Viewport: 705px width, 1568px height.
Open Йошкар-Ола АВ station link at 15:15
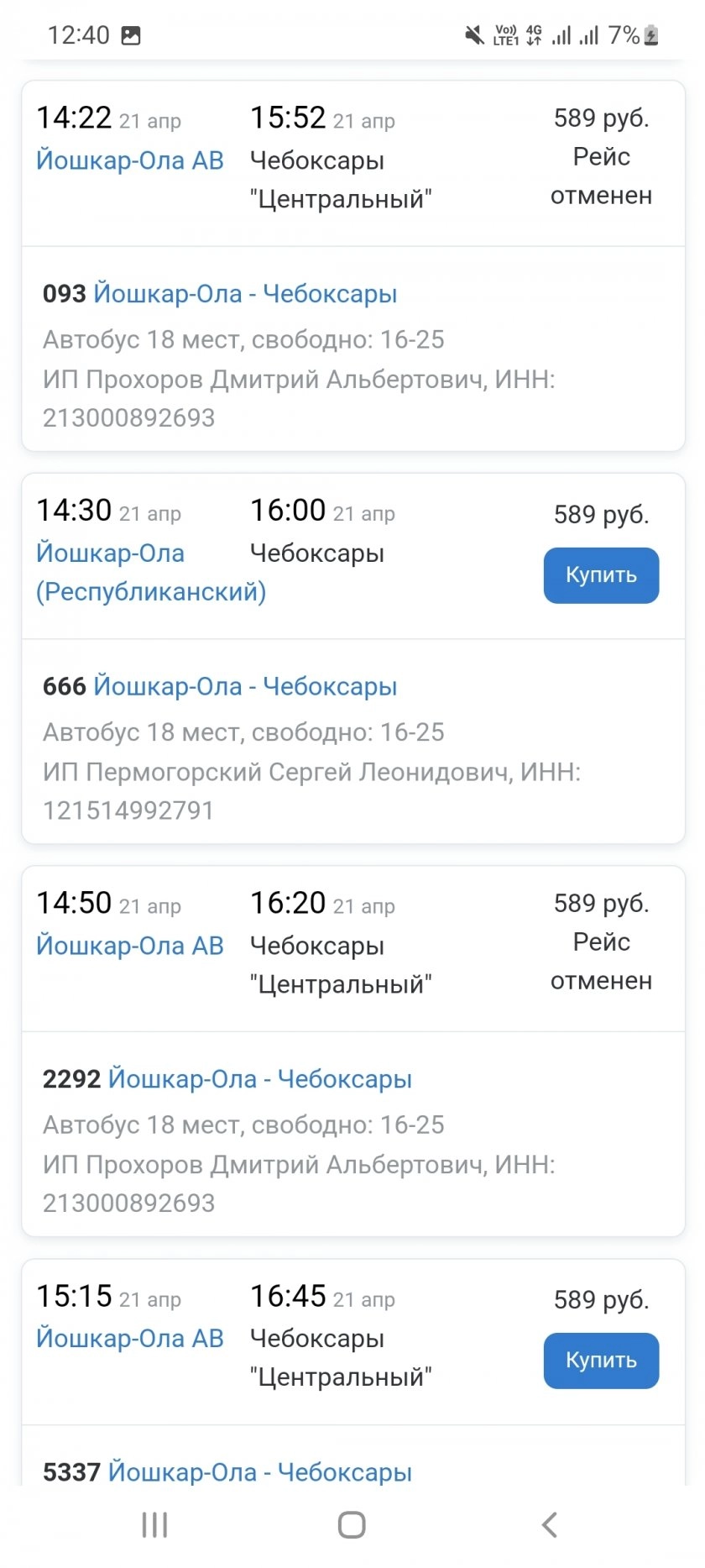130,1338
